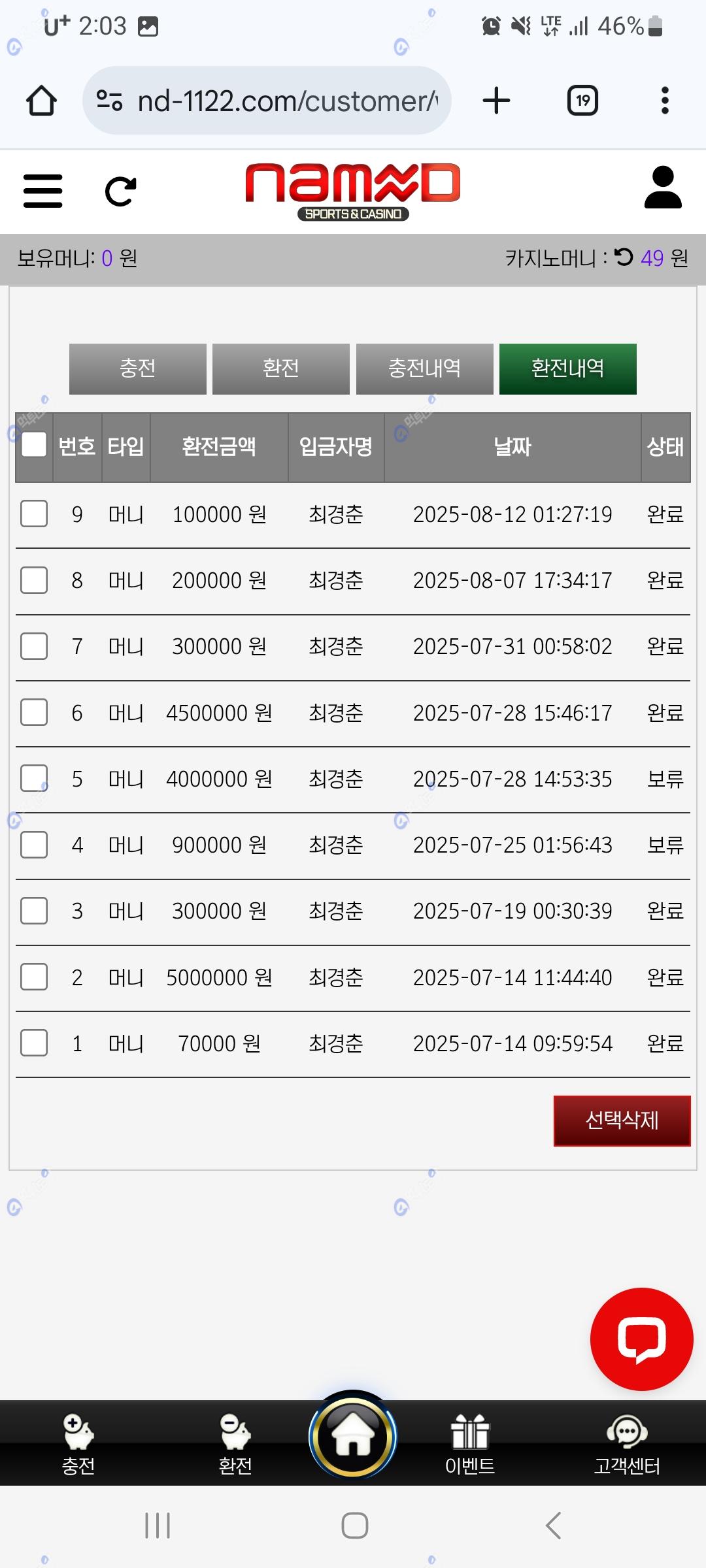706x1568 pixels.
Task: Tick the checkbox for row number 9
Action: coord(34,514)
